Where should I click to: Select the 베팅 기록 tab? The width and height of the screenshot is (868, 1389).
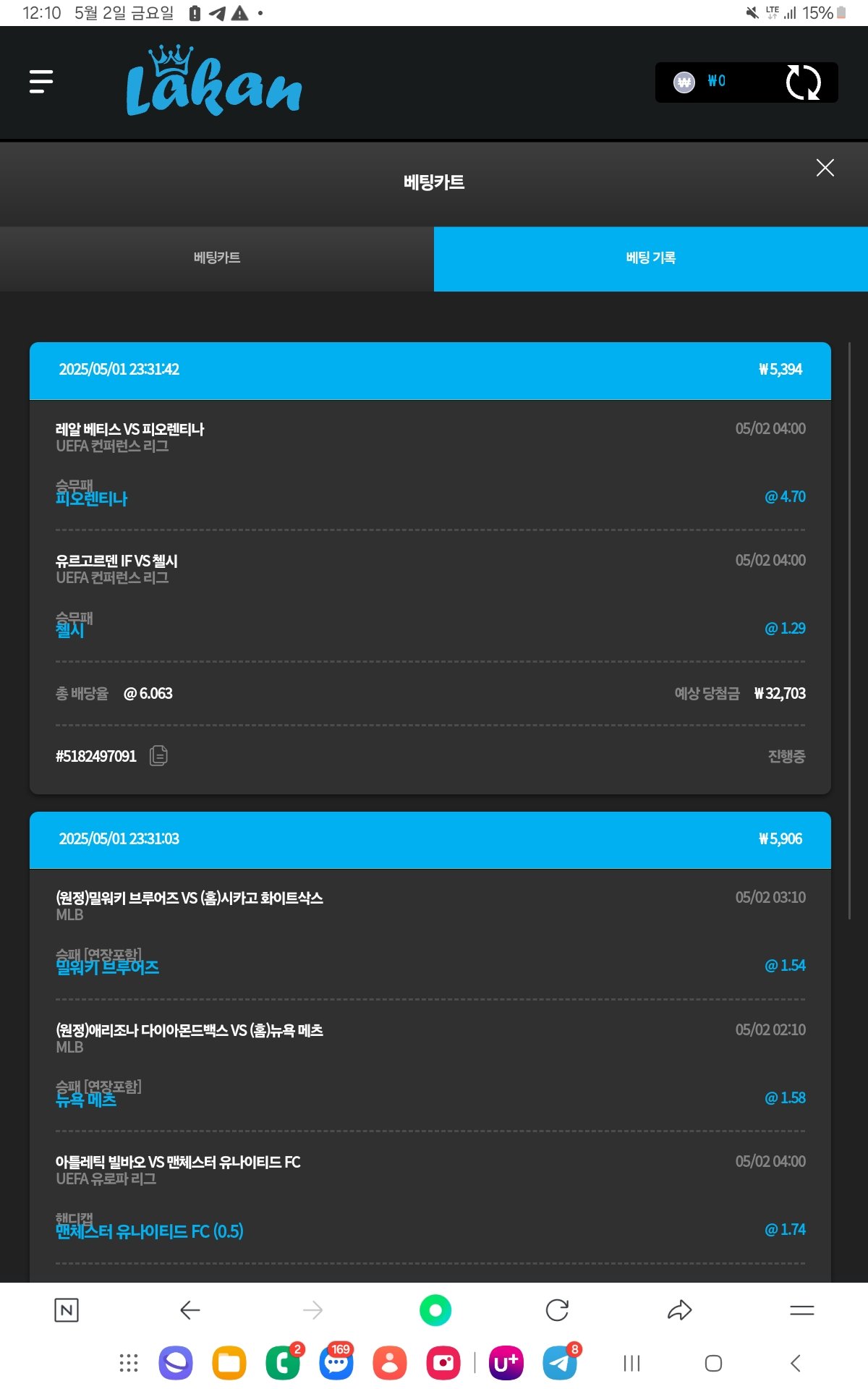point(650,258)
